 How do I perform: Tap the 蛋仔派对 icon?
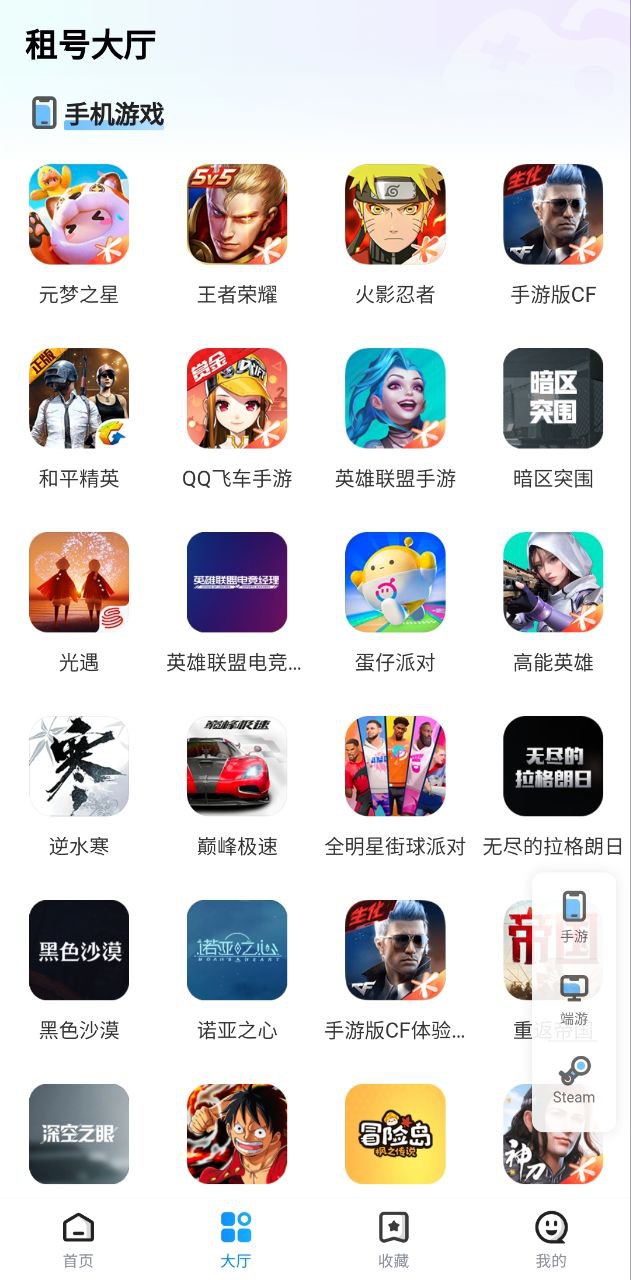[x=395, y=583]
